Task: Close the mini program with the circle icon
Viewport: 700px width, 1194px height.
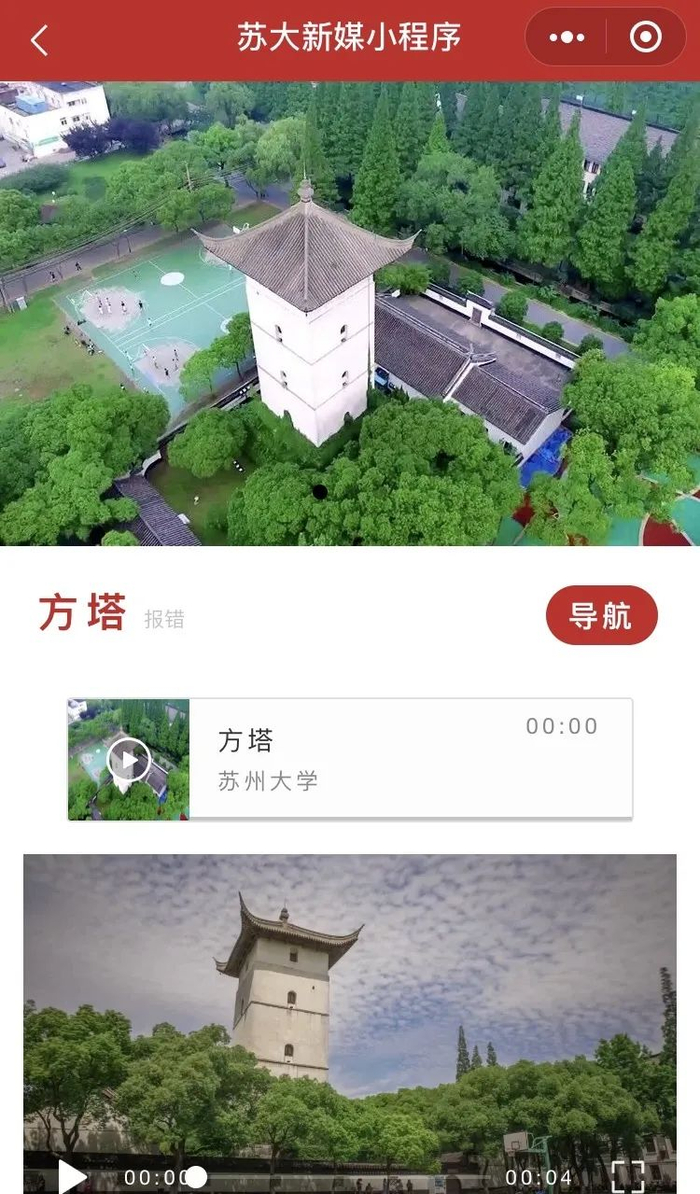Action: tap(646, 38)
